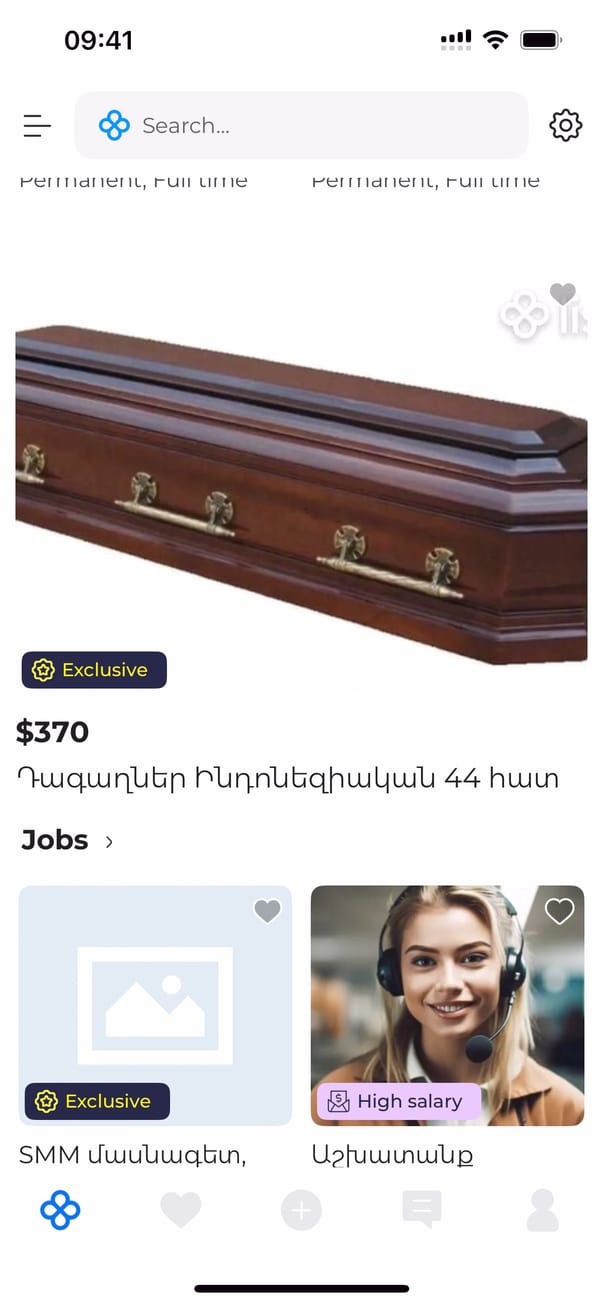Go to the home tab
Viewport: 603px width, 1305px height.
pos(60,1210)
